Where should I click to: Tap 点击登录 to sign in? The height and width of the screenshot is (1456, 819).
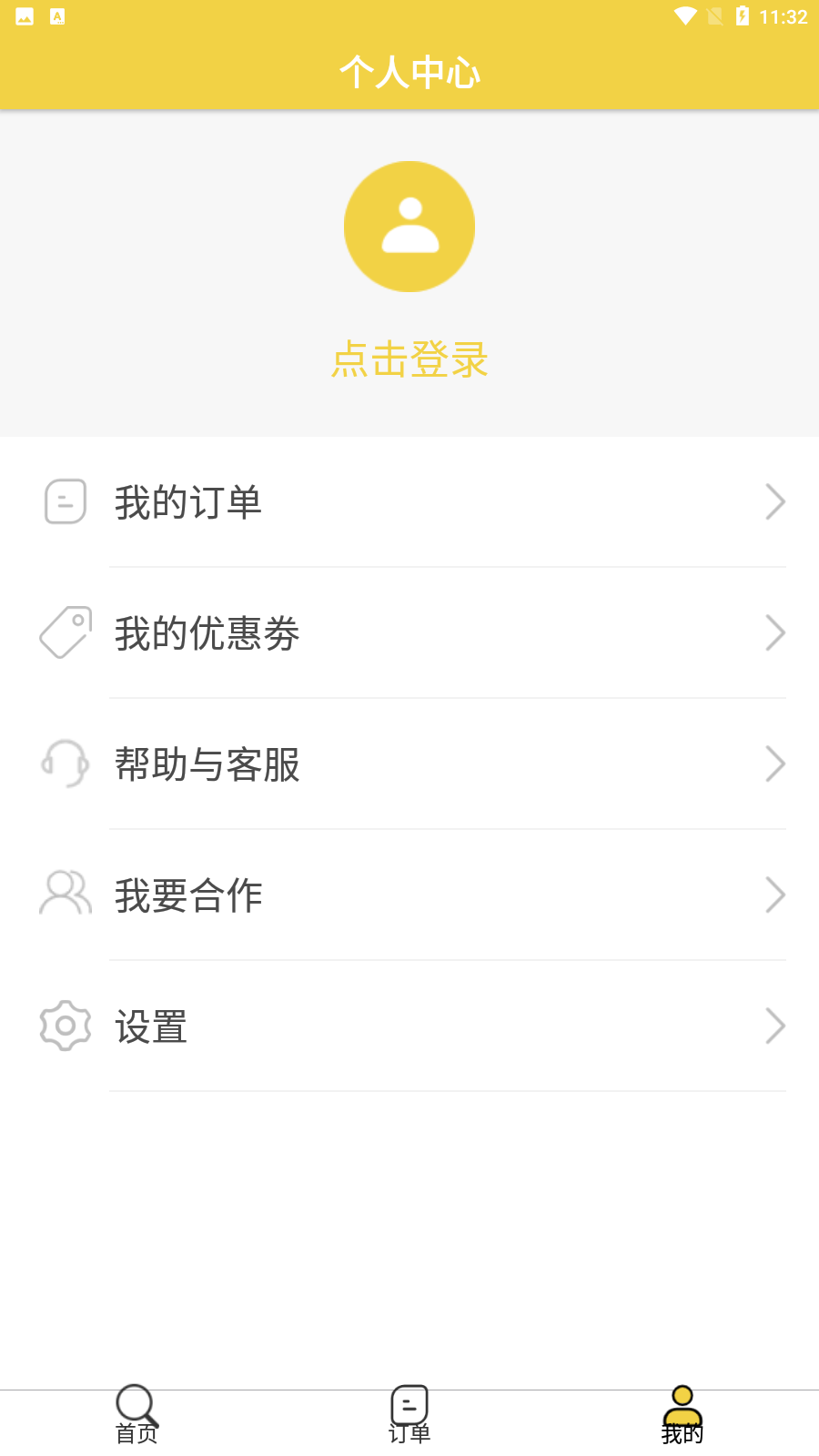click(x=409, y=360)
